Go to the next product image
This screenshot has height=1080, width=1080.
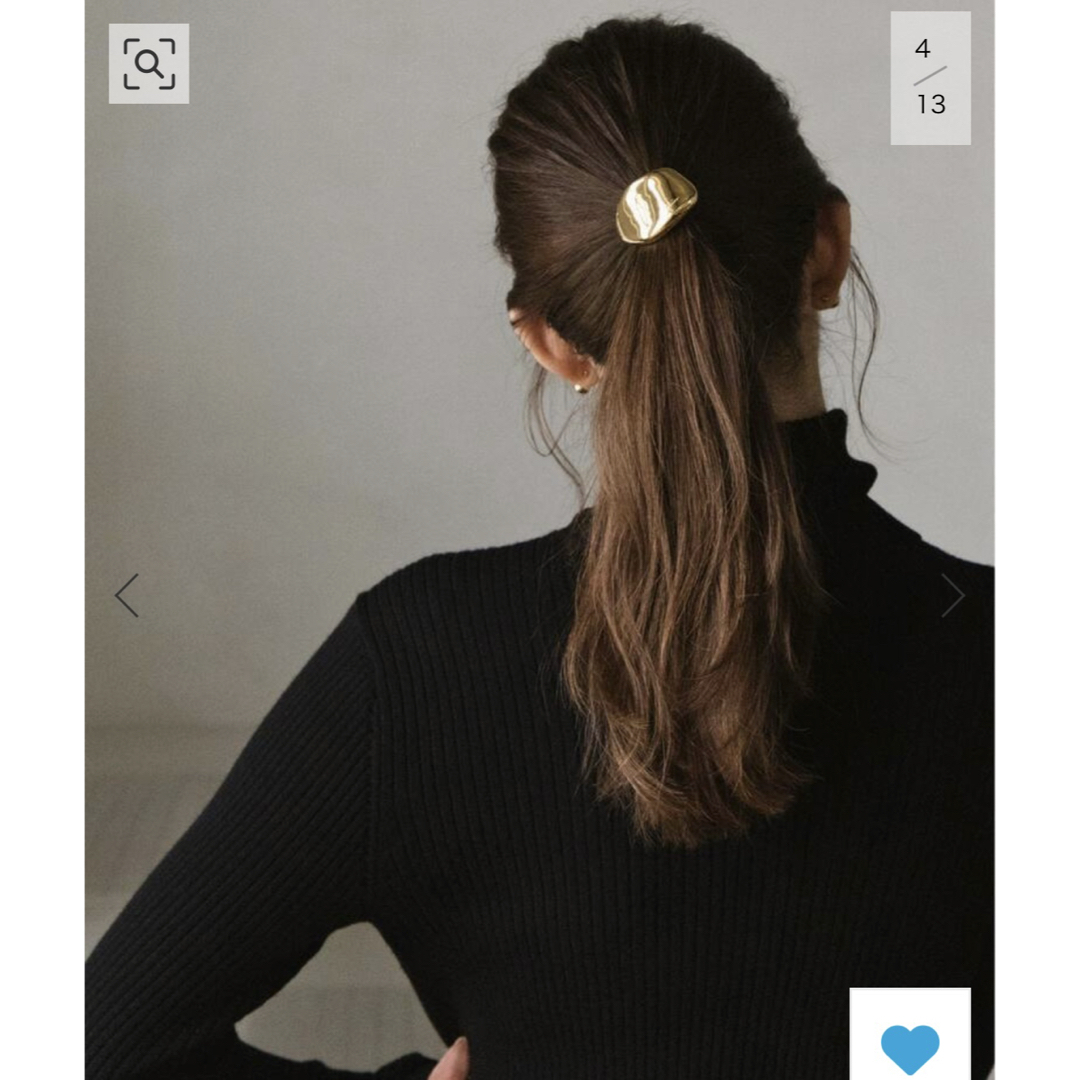pos(951,596)
